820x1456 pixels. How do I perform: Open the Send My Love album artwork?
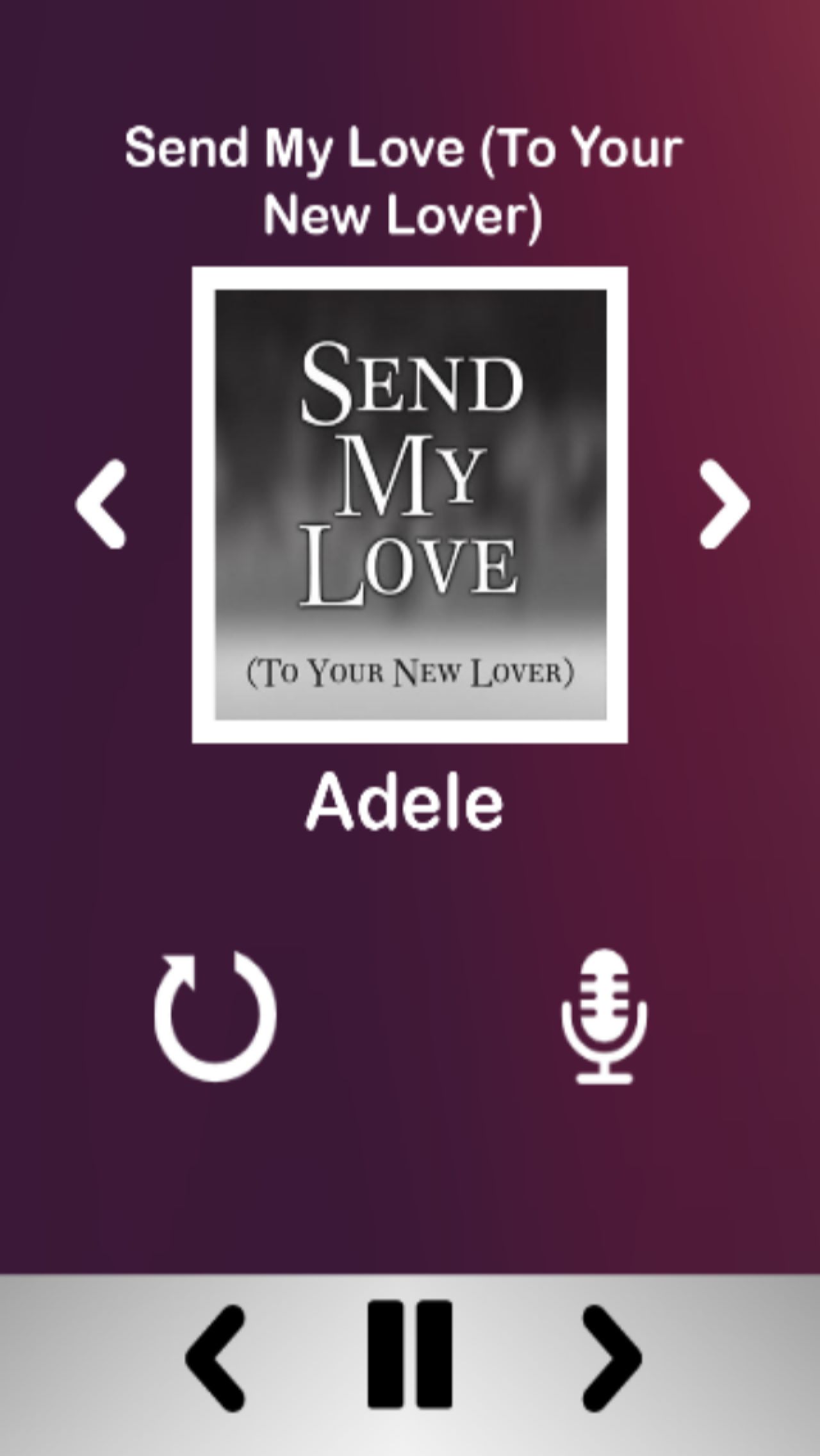click(x=410, y=506)
